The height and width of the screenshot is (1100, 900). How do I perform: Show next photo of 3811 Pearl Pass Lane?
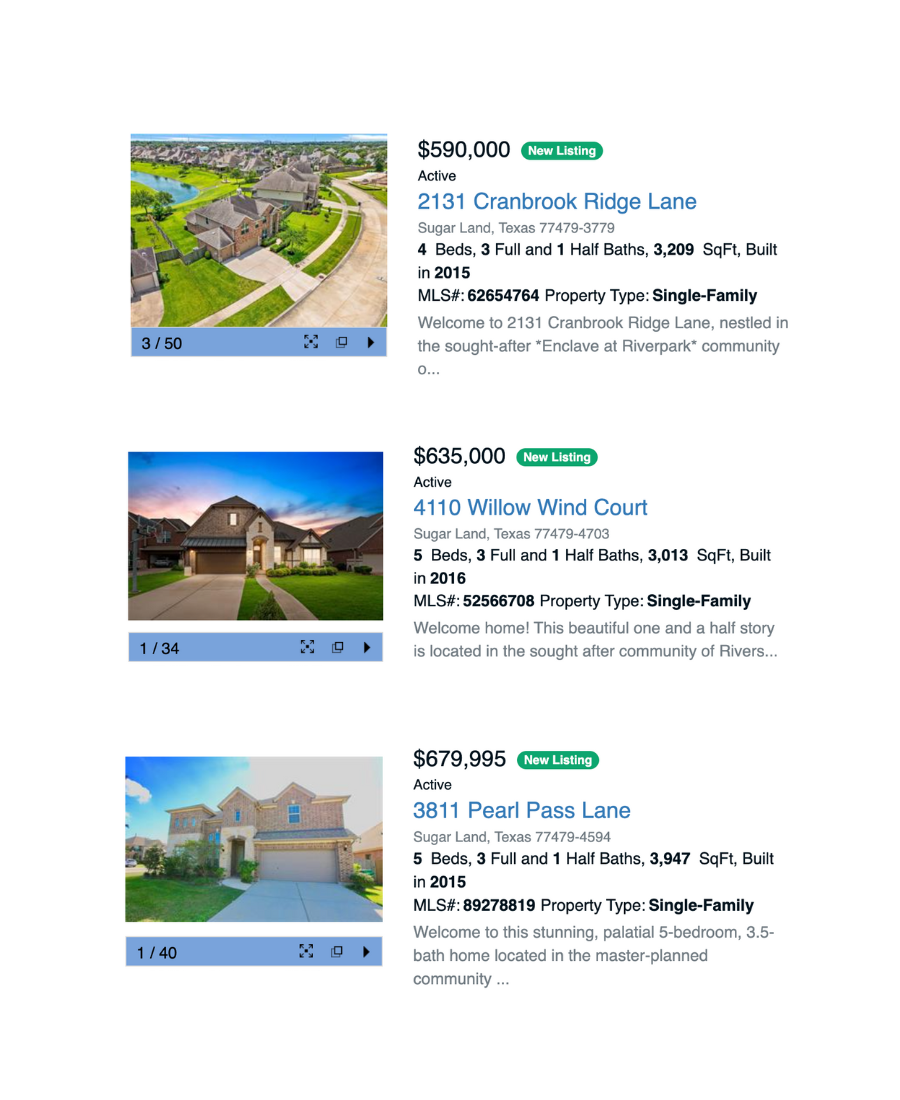367,952
